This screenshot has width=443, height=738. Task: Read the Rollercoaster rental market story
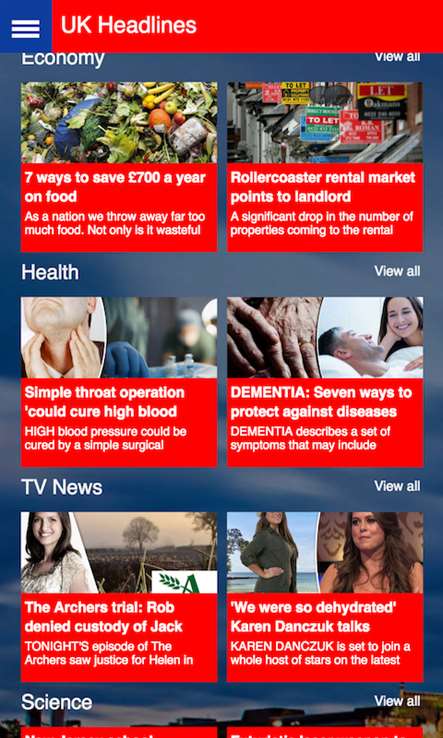pos(325,167)
